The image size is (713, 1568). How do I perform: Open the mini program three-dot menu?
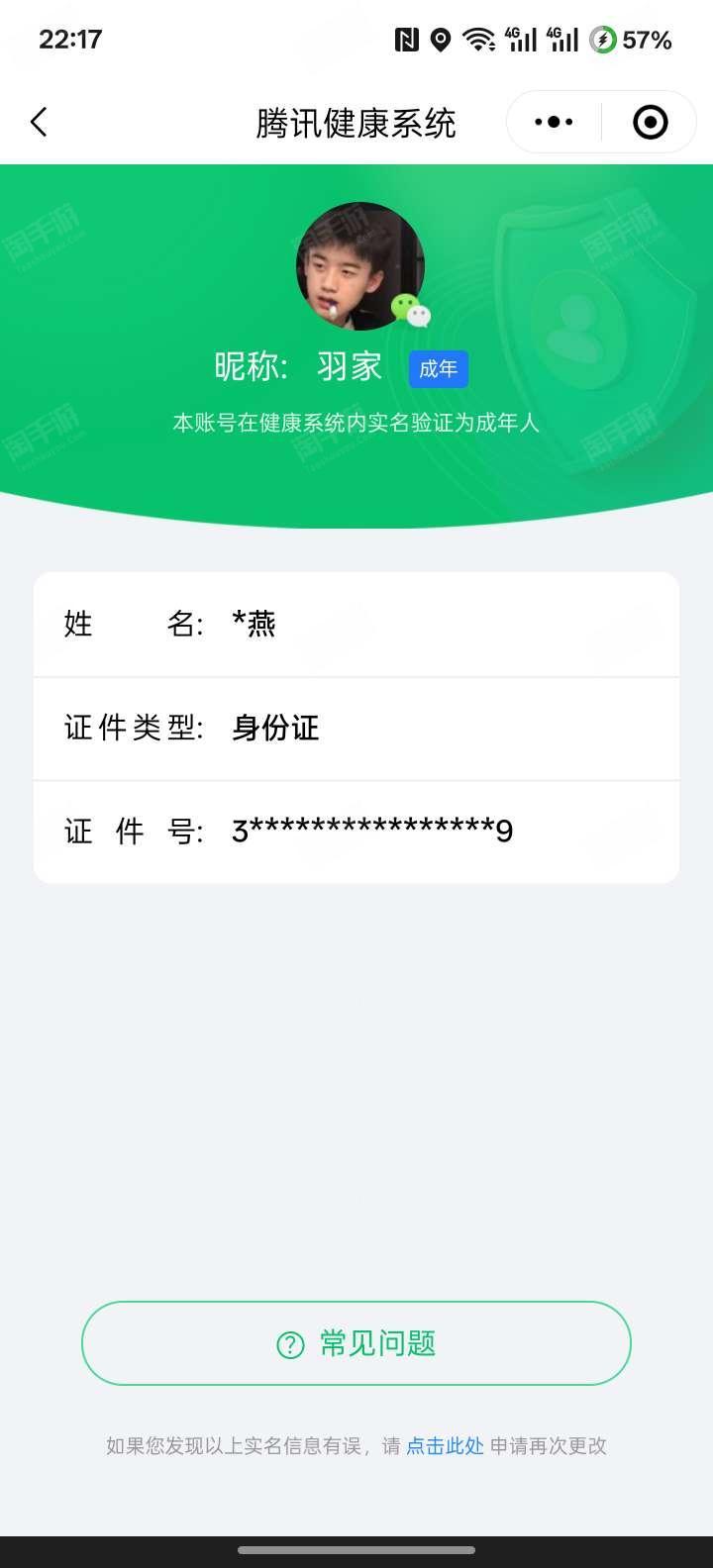(x=554, y=123)
